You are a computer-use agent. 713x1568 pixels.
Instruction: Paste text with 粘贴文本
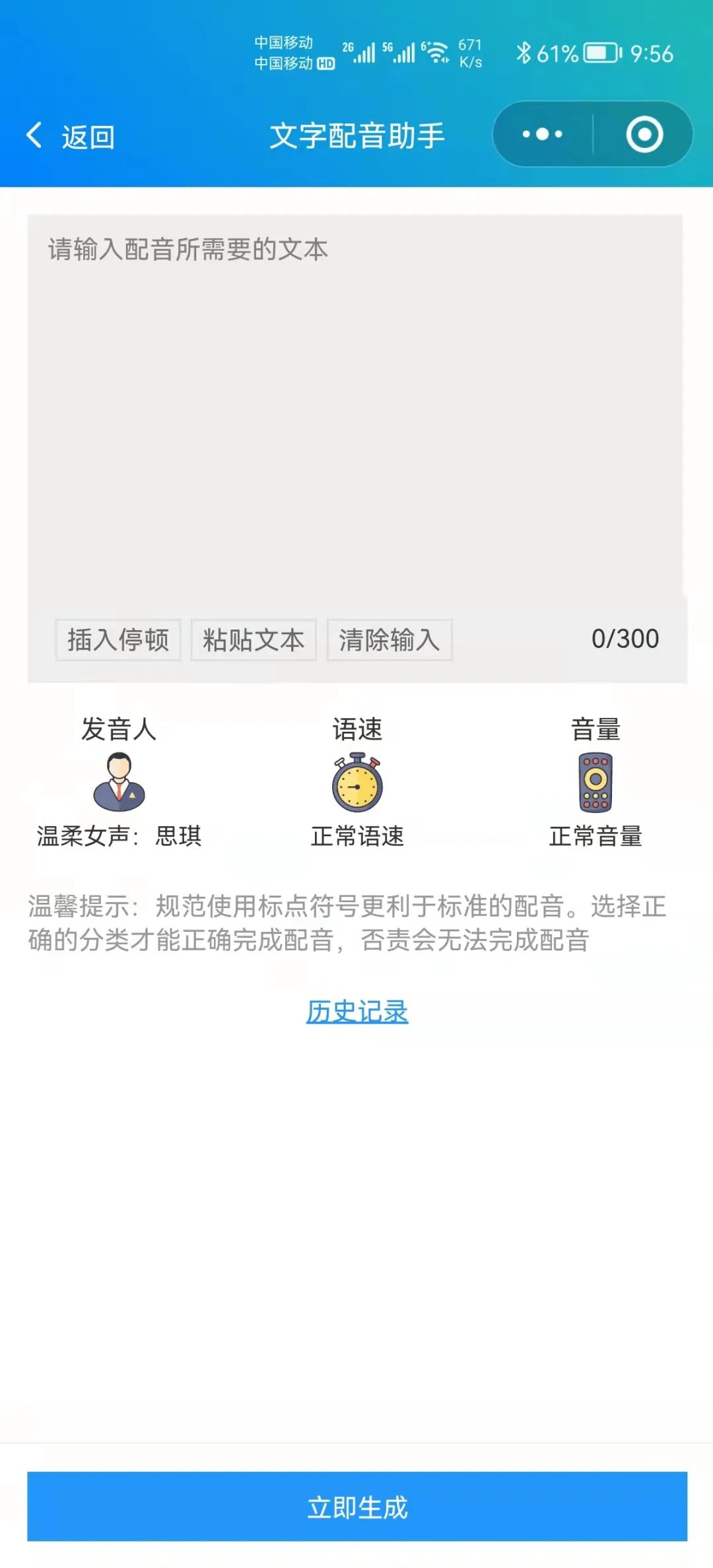[254, 639]
